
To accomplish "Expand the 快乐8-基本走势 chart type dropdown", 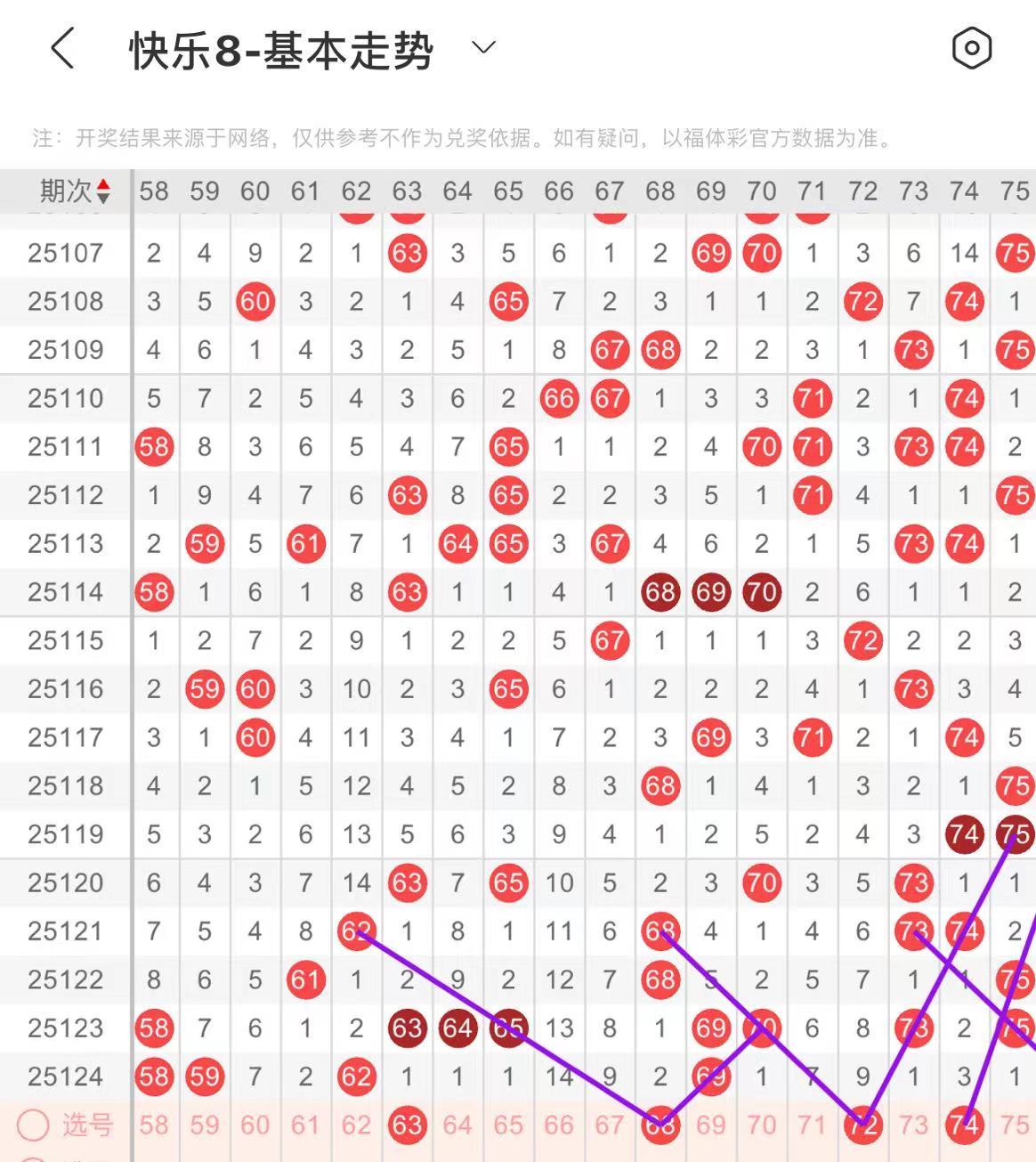I will click(482, 48).
